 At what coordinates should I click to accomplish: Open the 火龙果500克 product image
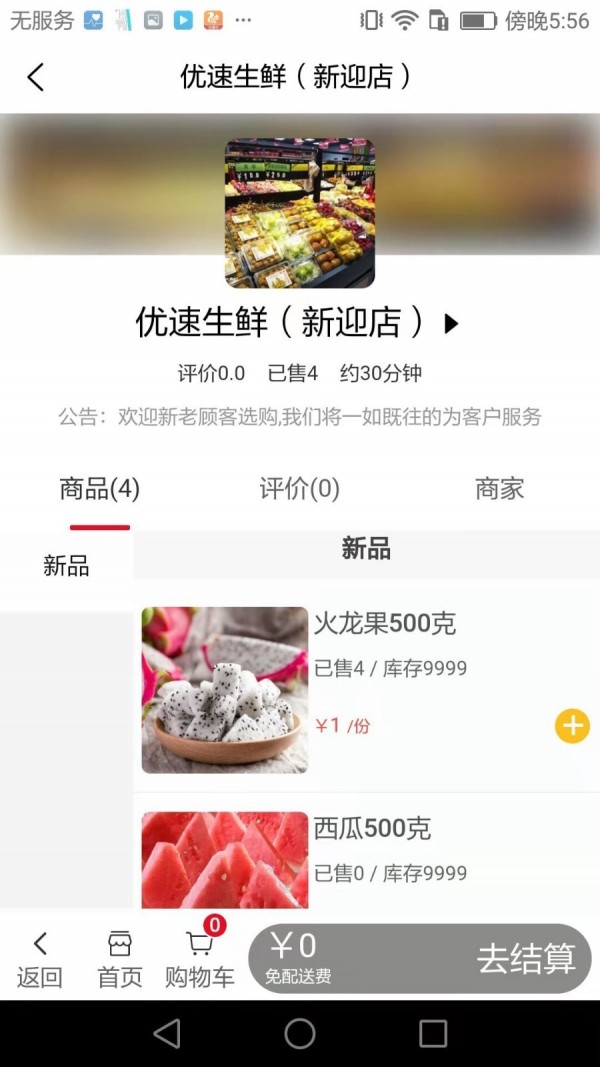click(224, 690)
